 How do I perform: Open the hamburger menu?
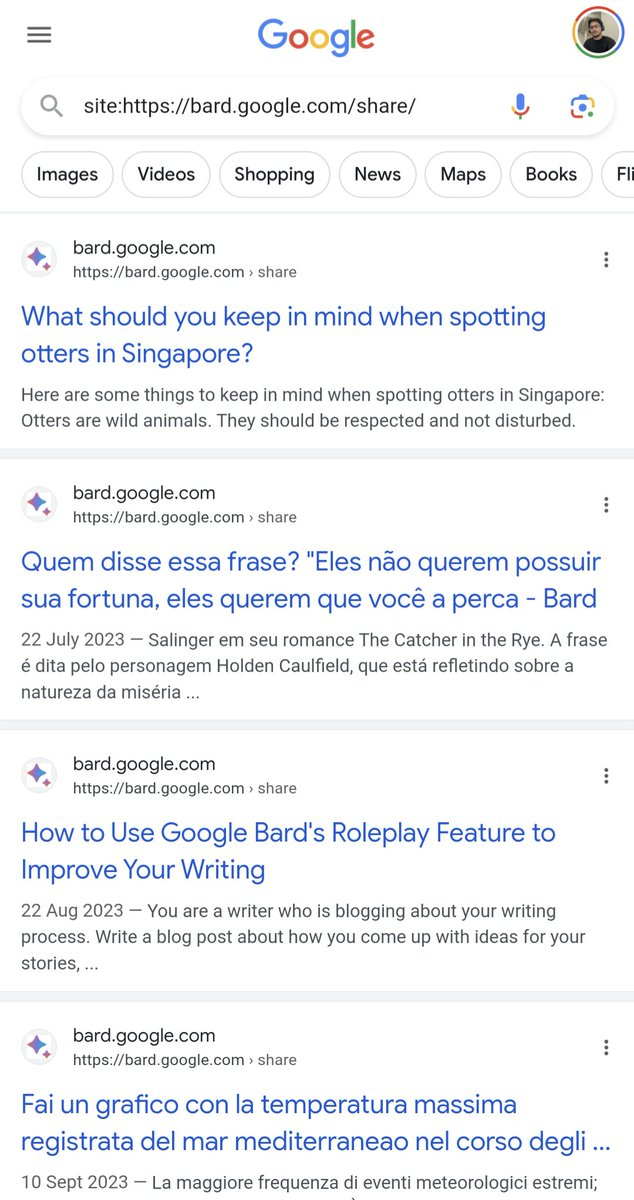(39, 35)
